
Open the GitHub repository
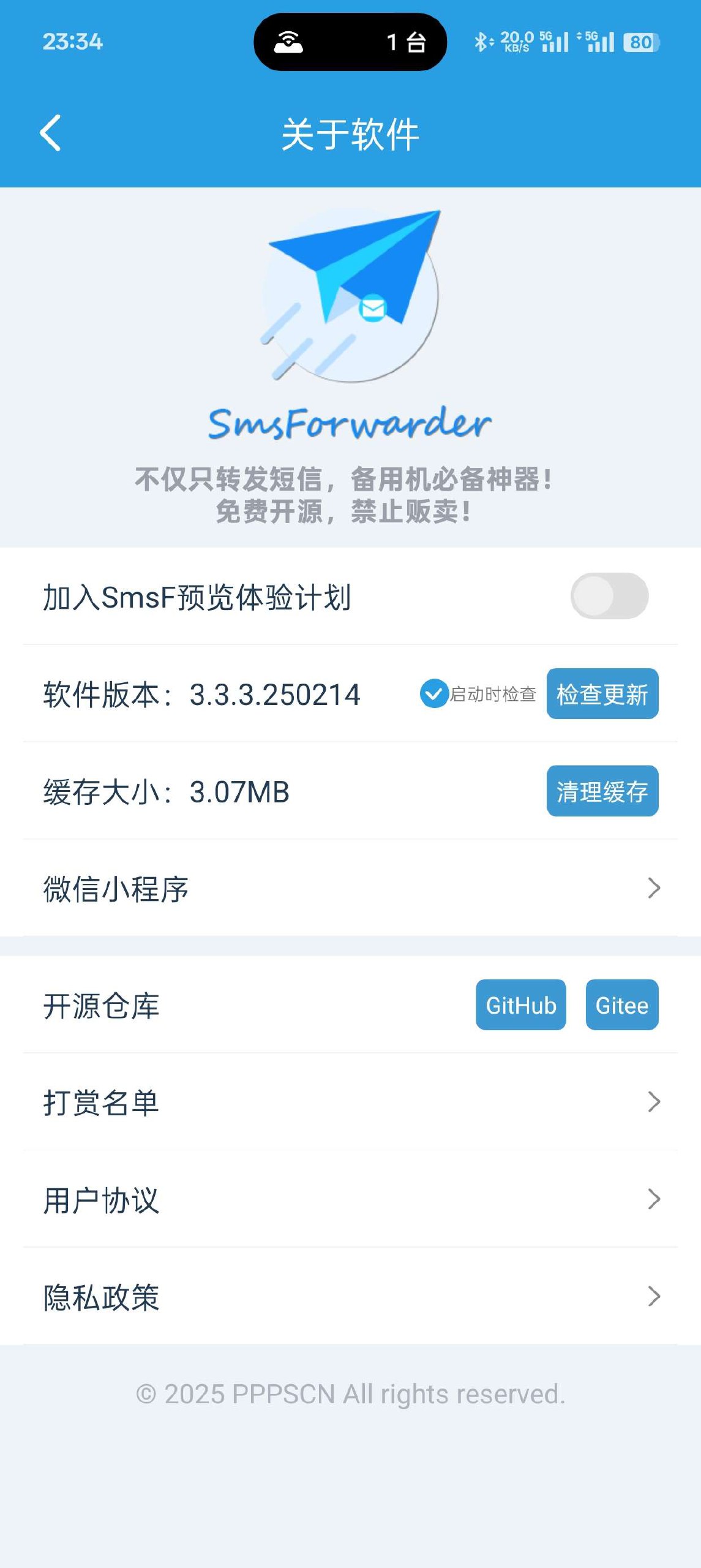[x=520, y=1005]
